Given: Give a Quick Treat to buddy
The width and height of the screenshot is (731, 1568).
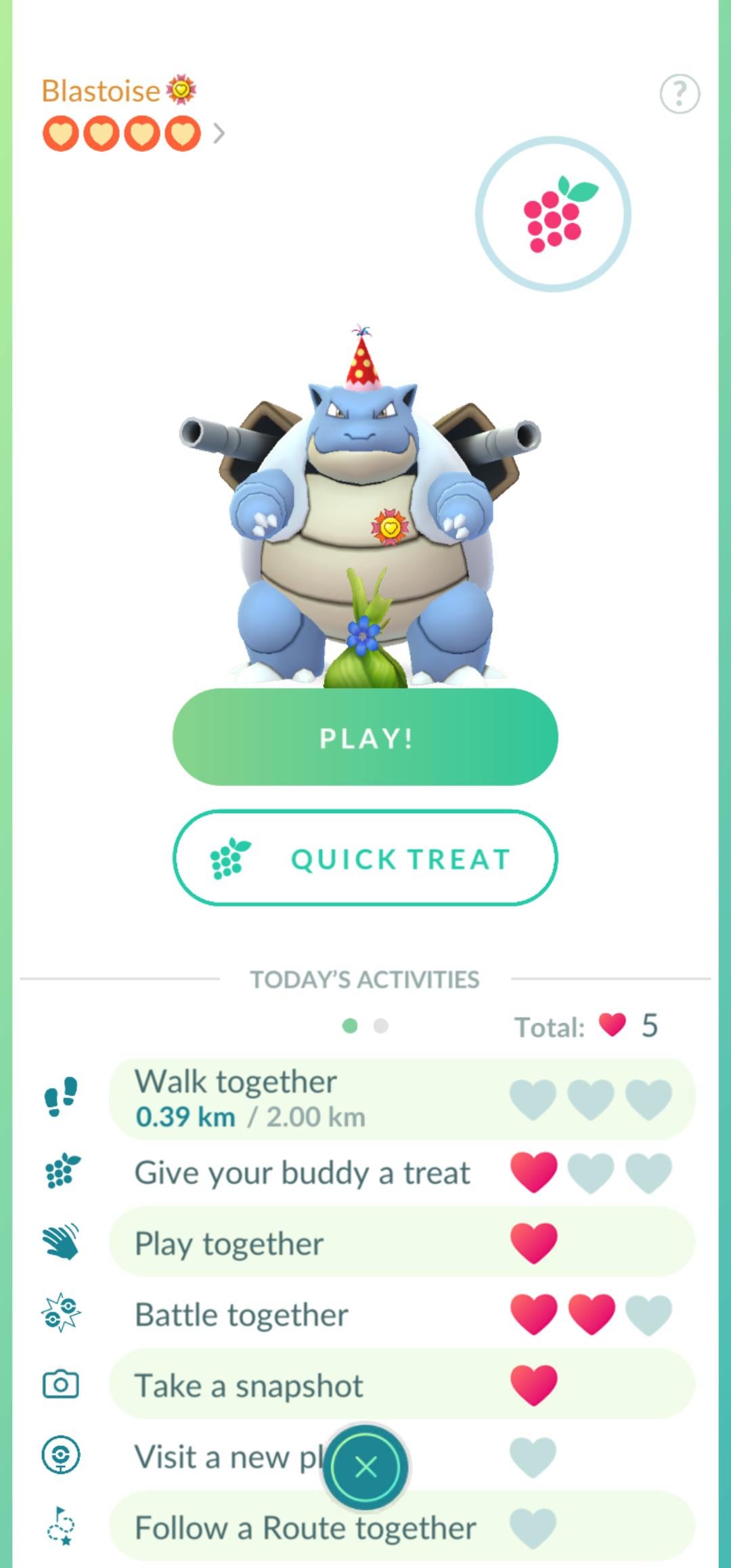Looking at the screenshot, I should 365,858.
